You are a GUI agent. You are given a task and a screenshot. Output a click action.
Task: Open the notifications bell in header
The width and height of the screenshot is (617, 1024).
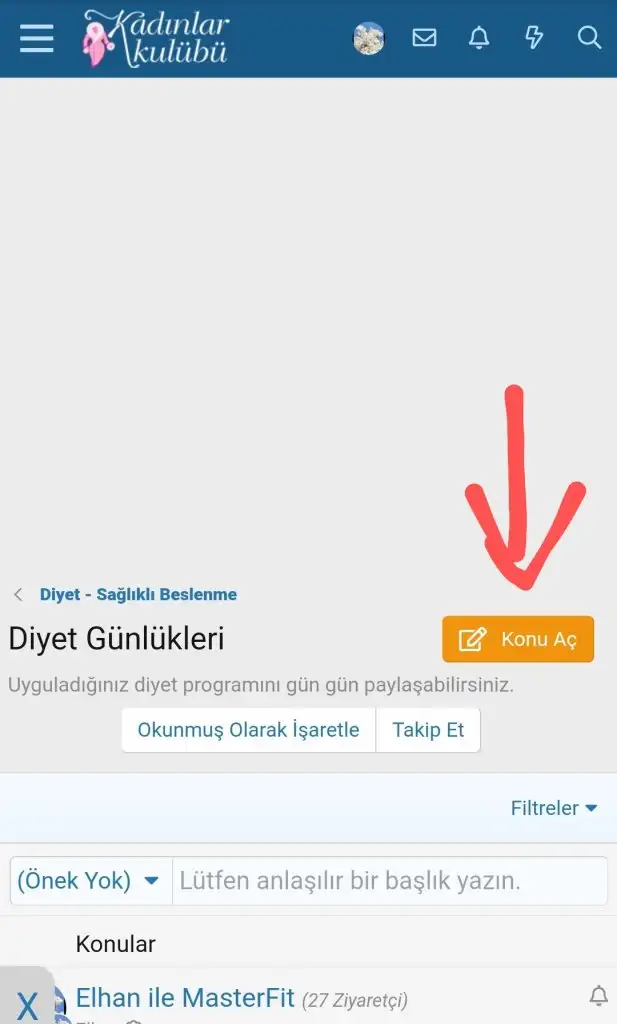(x=479, y=38)
